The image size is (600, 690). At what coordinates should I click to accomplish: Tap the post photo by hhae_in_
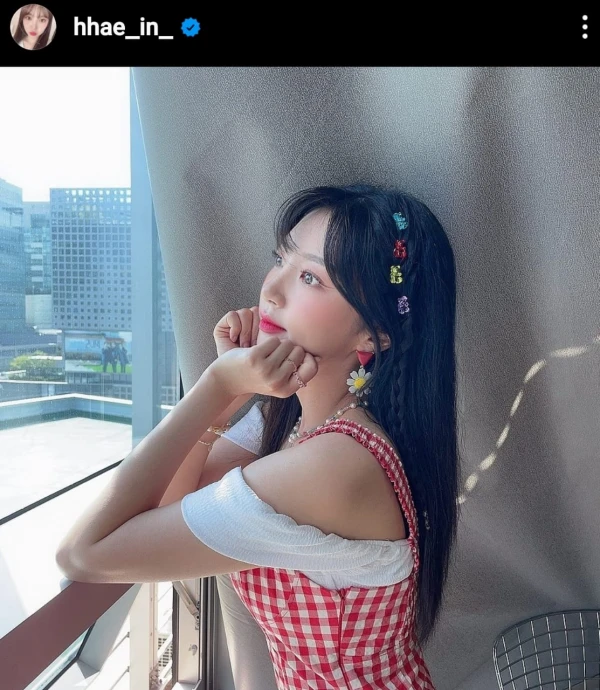[x=300, y=378]
